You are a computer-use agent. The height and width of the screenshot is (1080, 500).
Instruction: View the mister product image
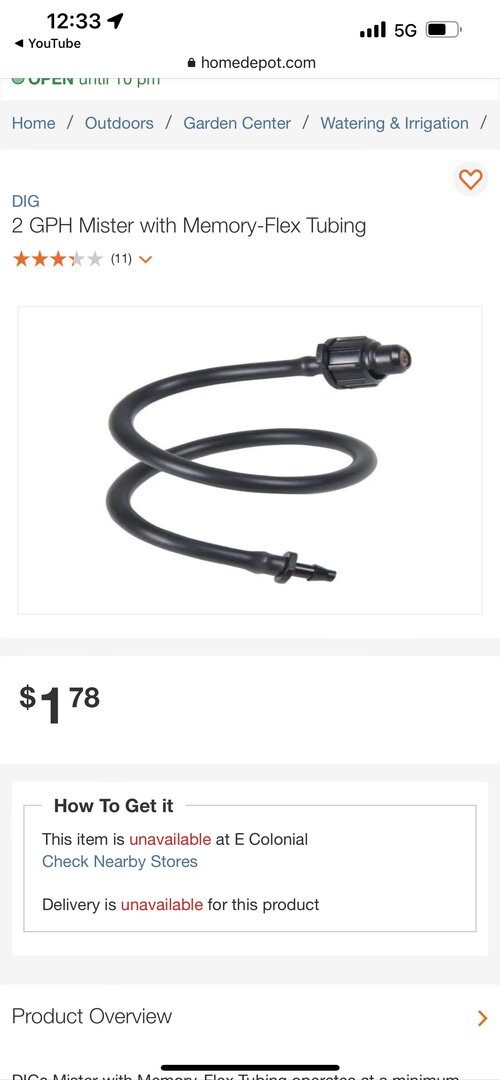point(250,460)
